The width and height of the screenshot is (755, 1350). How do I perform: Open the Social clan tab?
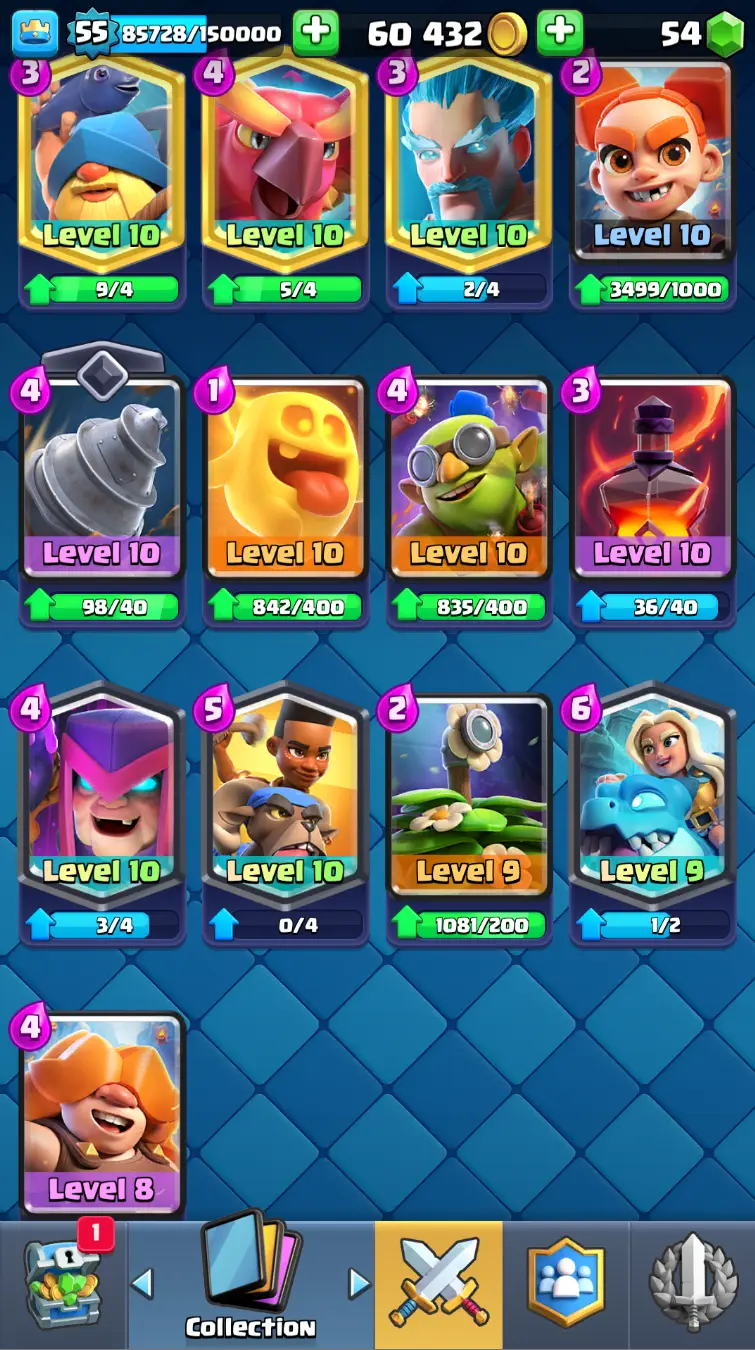566,1285
